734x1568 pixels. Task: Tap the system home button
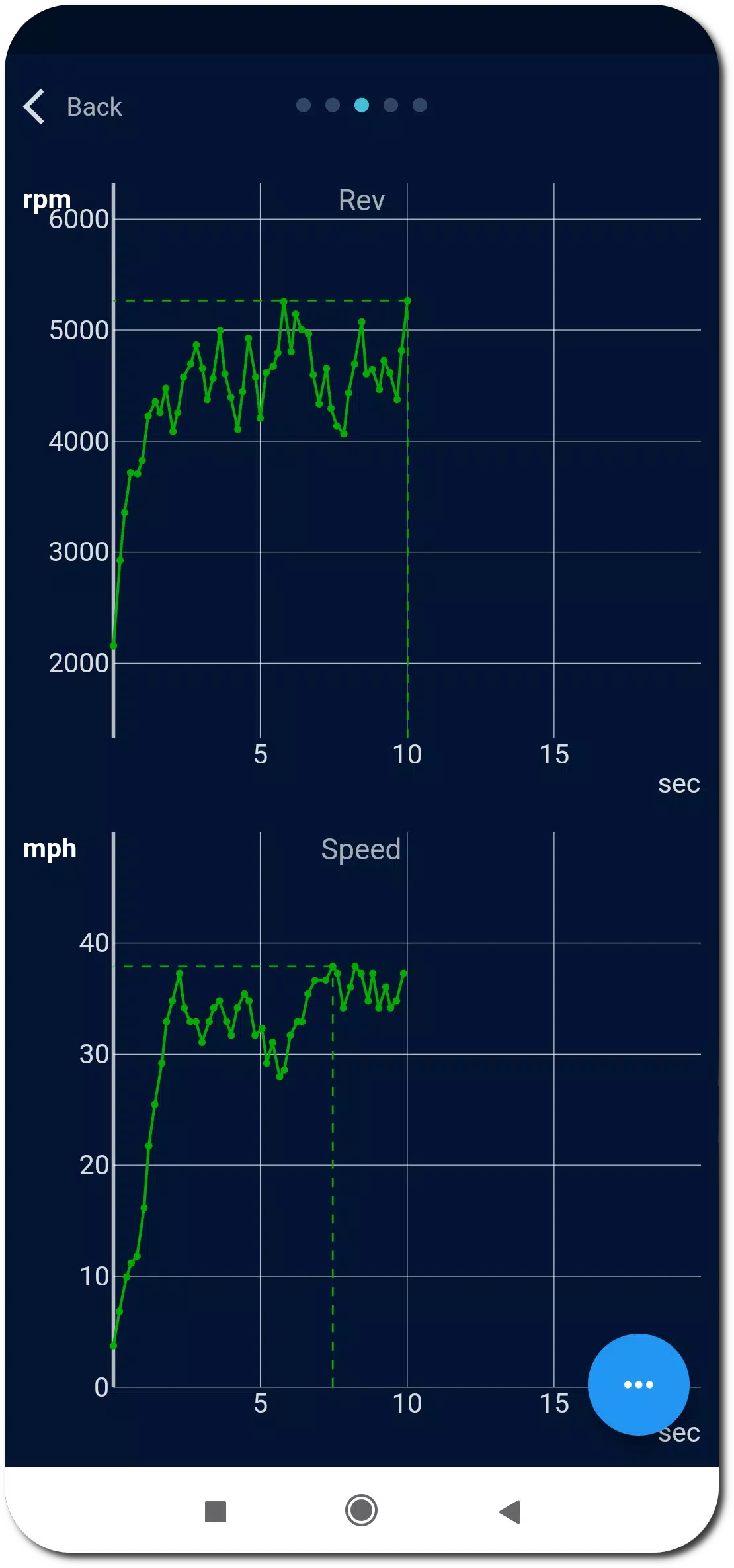pos(361,1510)
